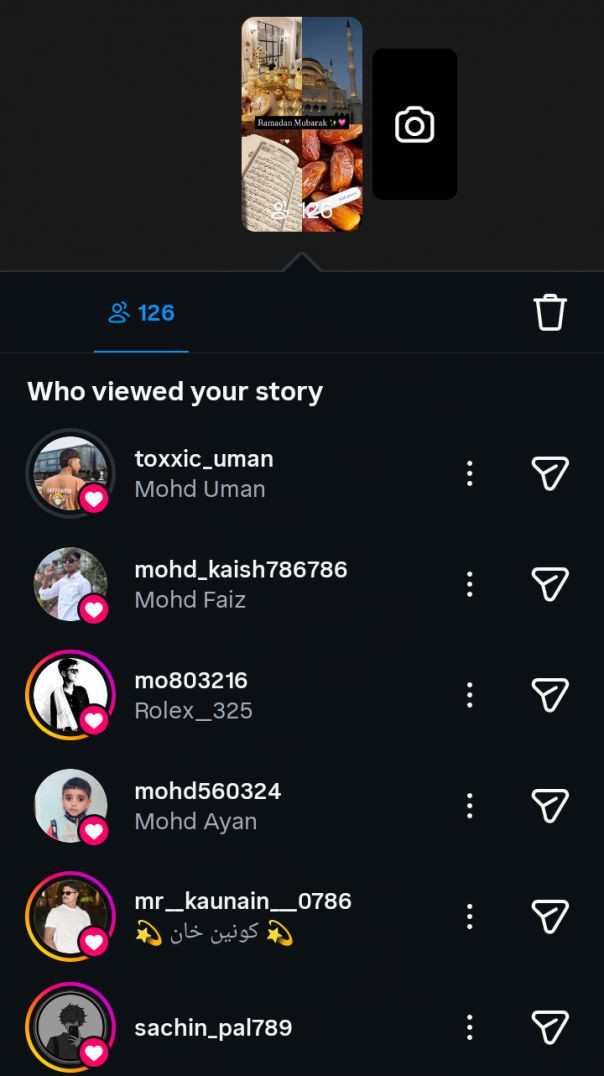Open more options for mo803216
Viewport: 604px width, 1076px height.
click(469, 695)
